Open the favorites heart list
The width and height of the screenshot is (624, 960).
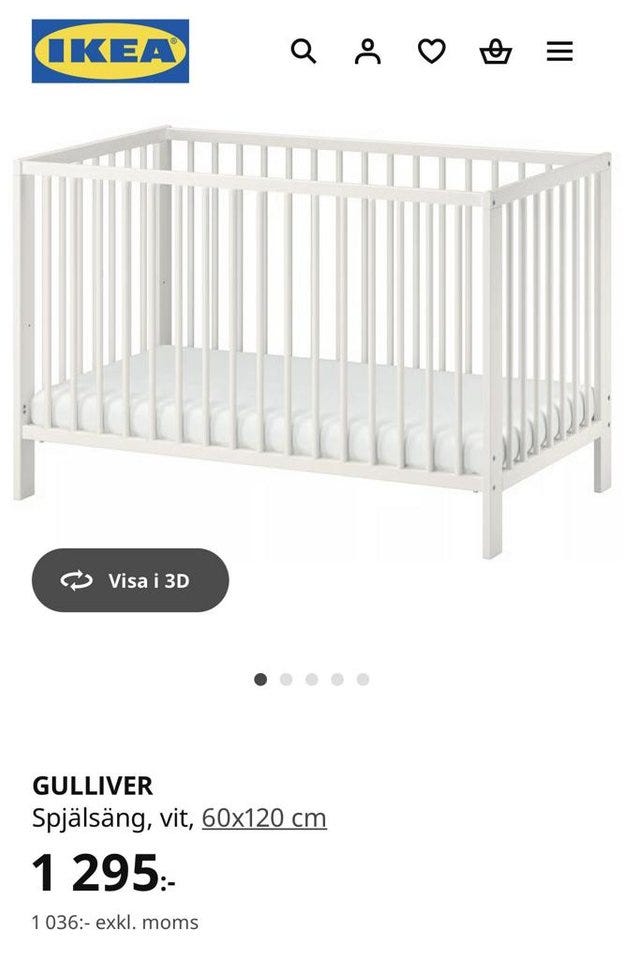coord(431,51)
